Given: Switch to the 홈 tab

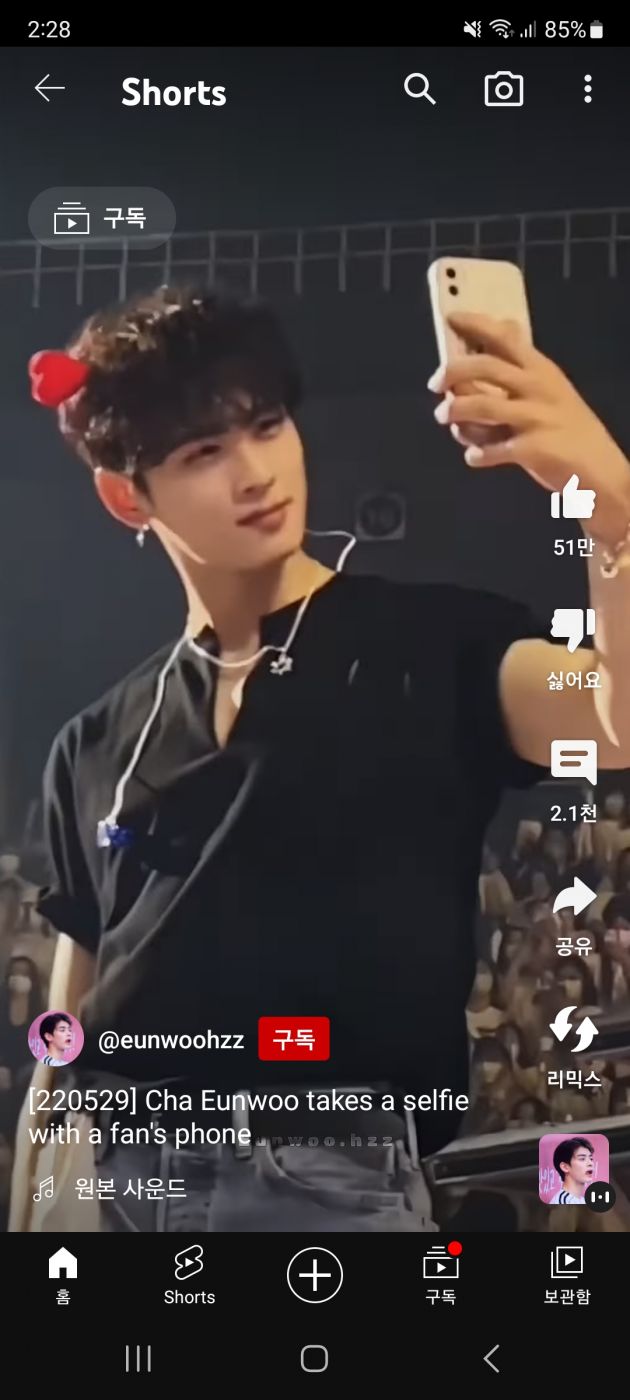Looking at the screenshot, I should point(63,1276).
